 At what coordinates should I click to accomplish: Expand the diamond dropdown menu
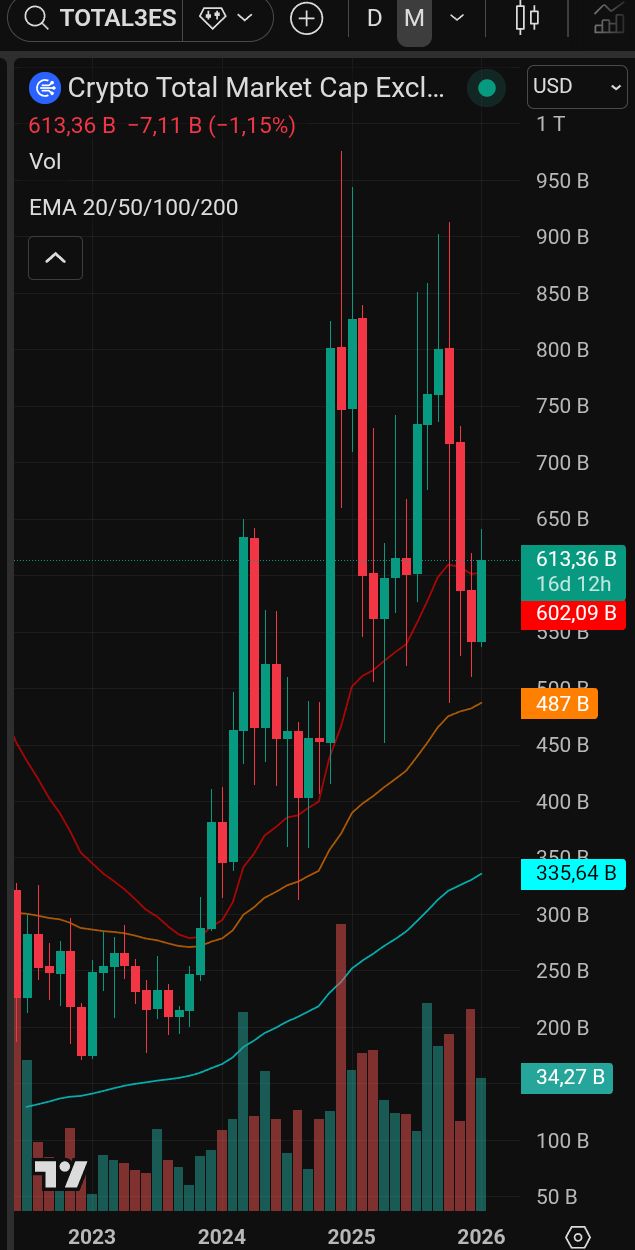pos(225,18)
